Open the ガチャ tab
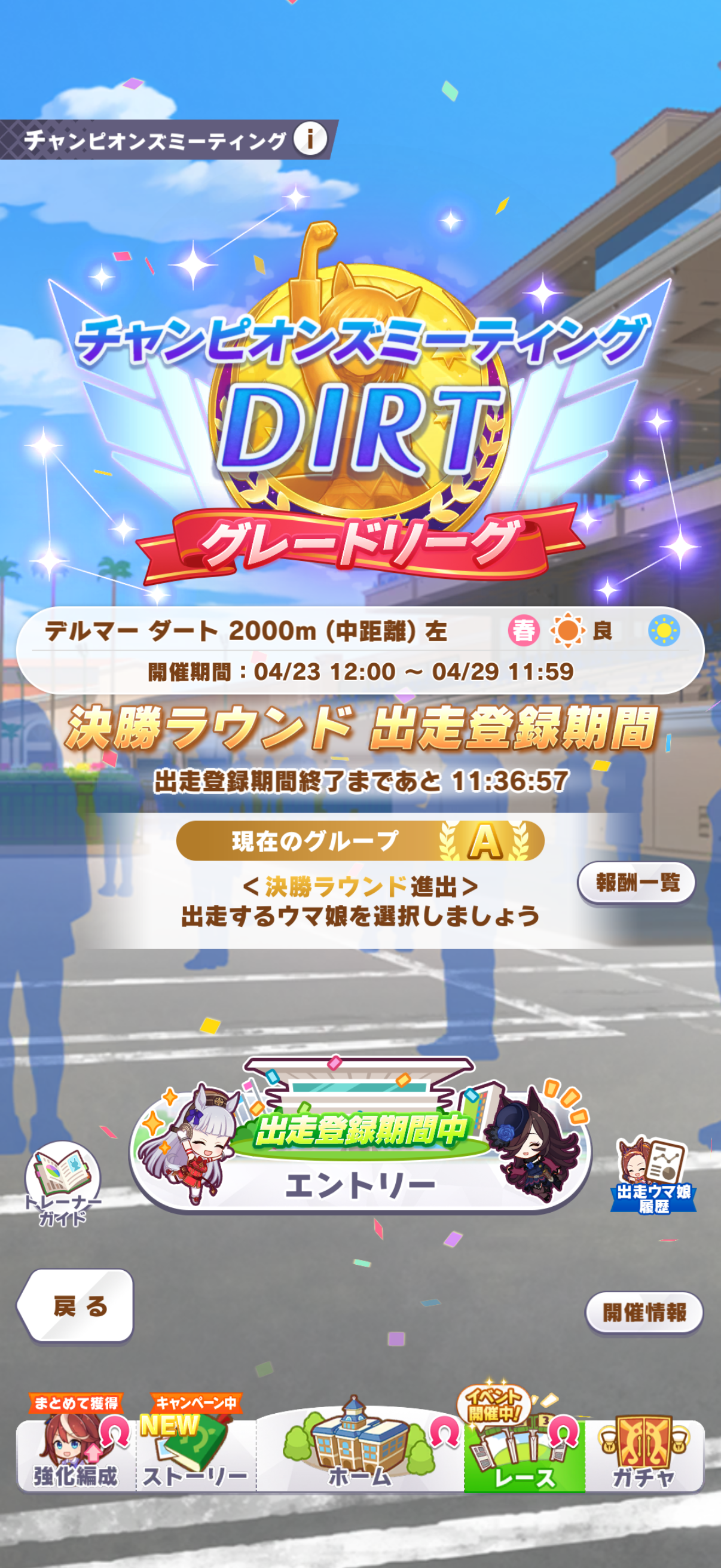Image resolution: width=721 pixels, height=1568 pixels. (644, 1459)
